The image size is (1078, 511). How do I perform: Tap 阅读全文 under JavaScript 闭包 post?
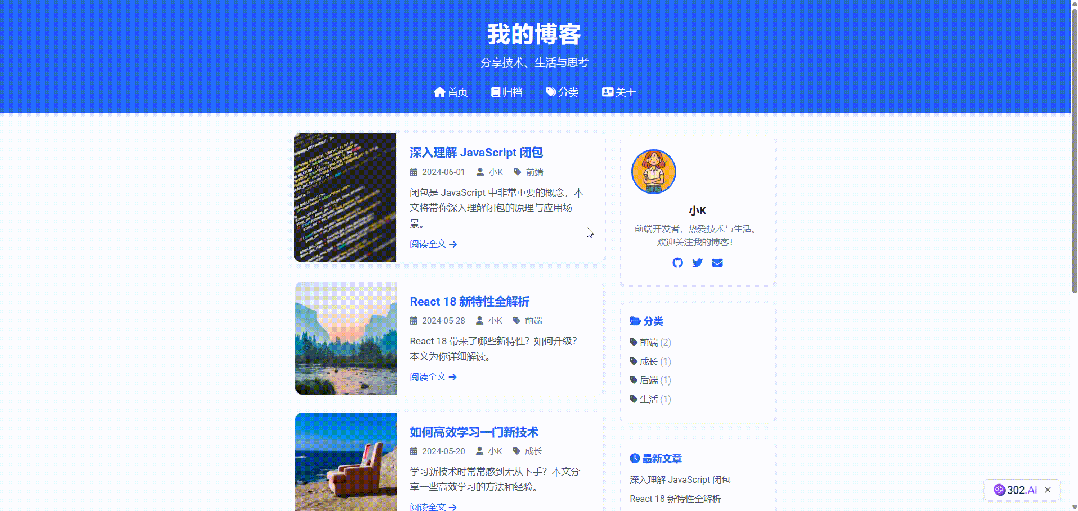tap(433, 243)
